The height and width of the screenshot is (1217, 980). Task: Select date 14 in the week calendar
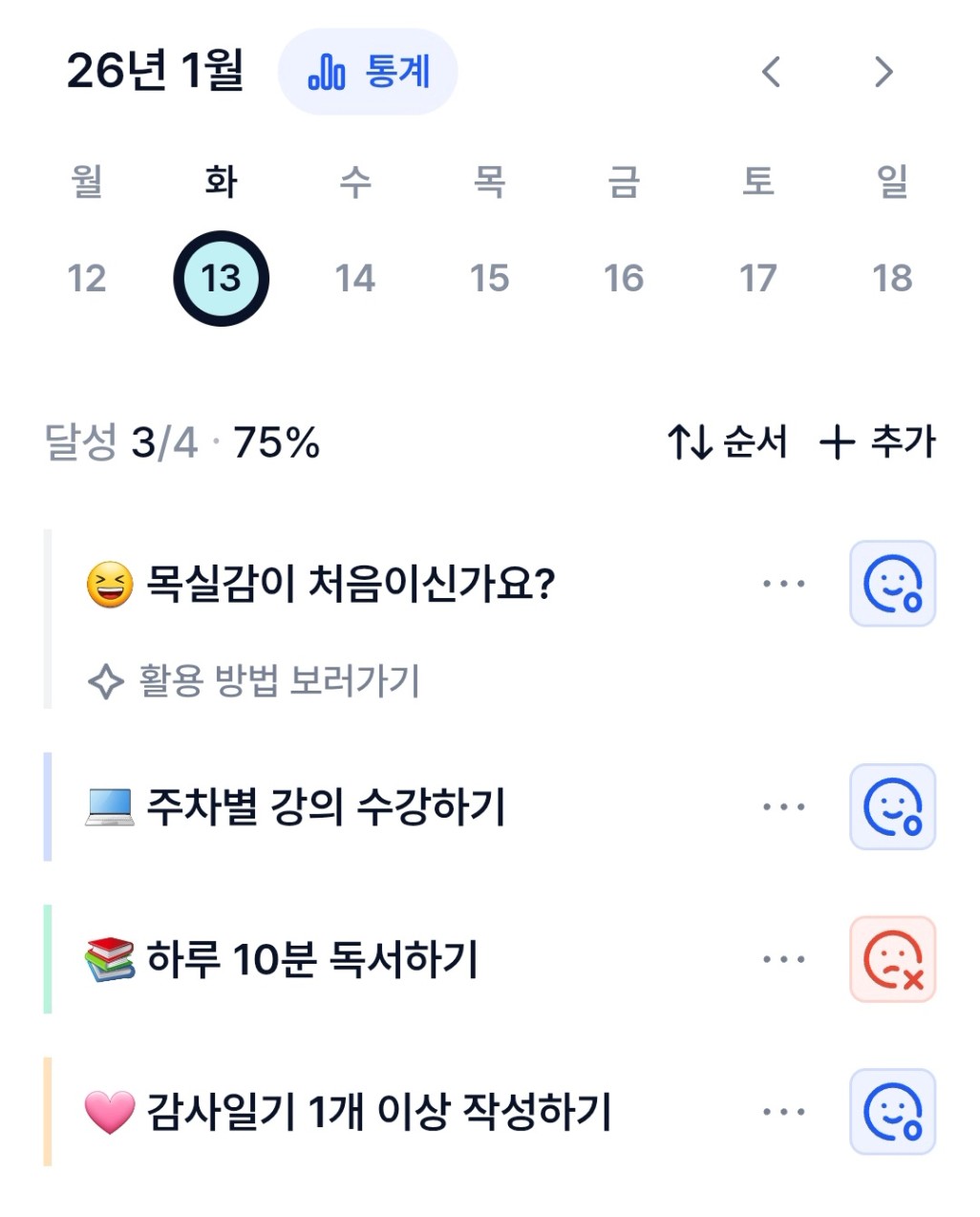(x=354, y=278)
